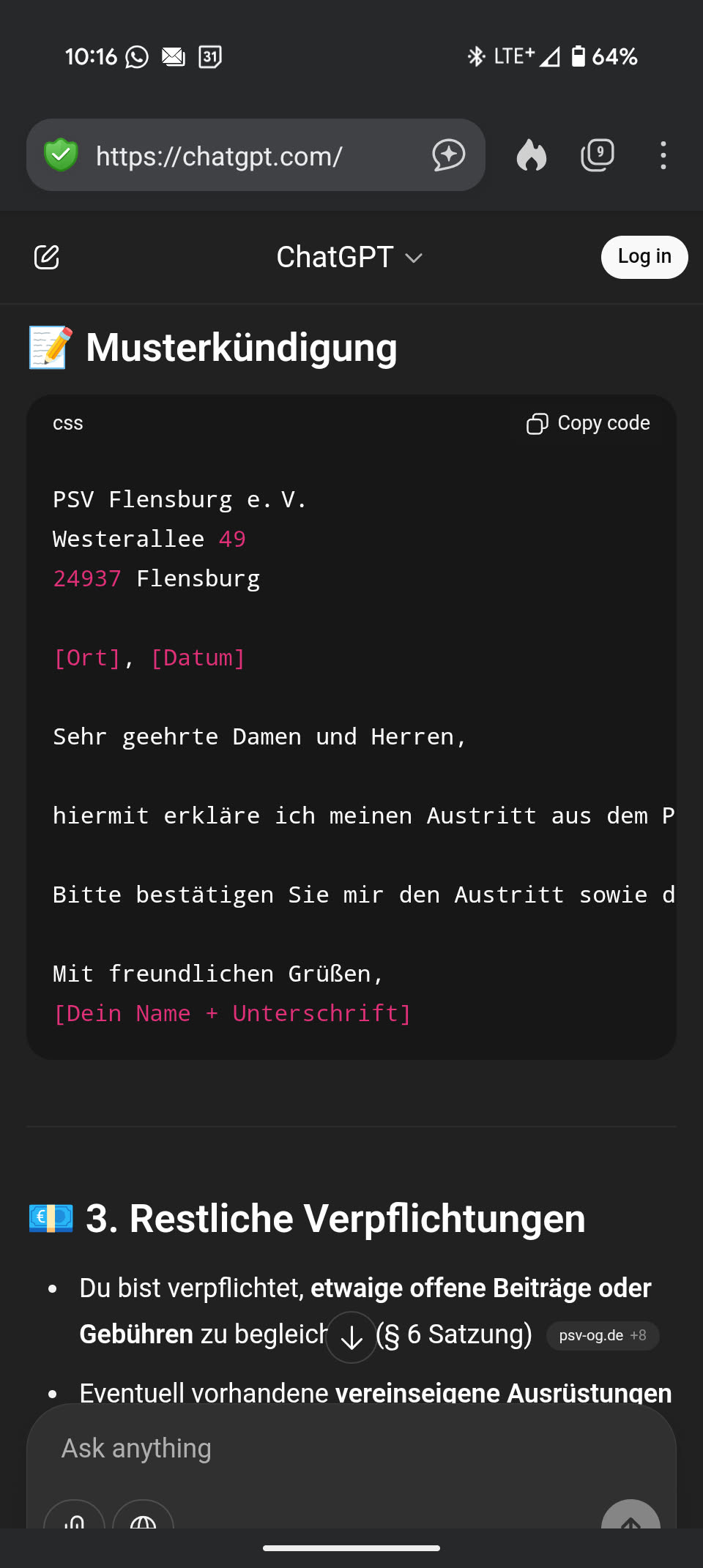Tap the fire icon to clear data
The width and height of the screenshot is (703, 1568).
[532, 155]
